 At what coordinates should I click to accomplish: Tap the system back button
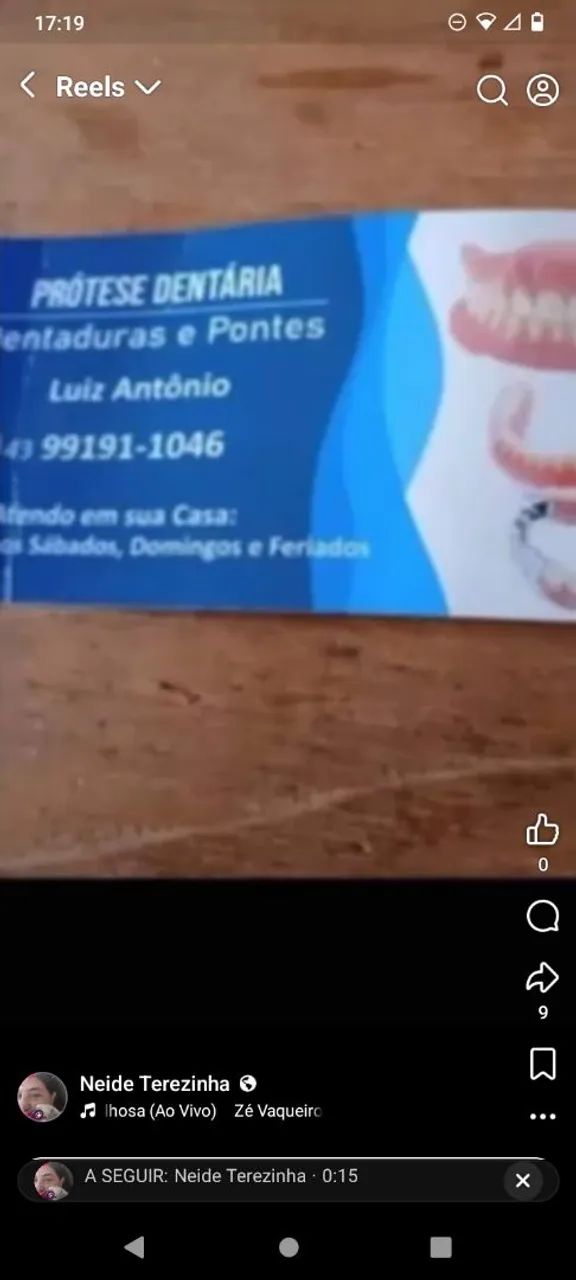click(134, 1247)
